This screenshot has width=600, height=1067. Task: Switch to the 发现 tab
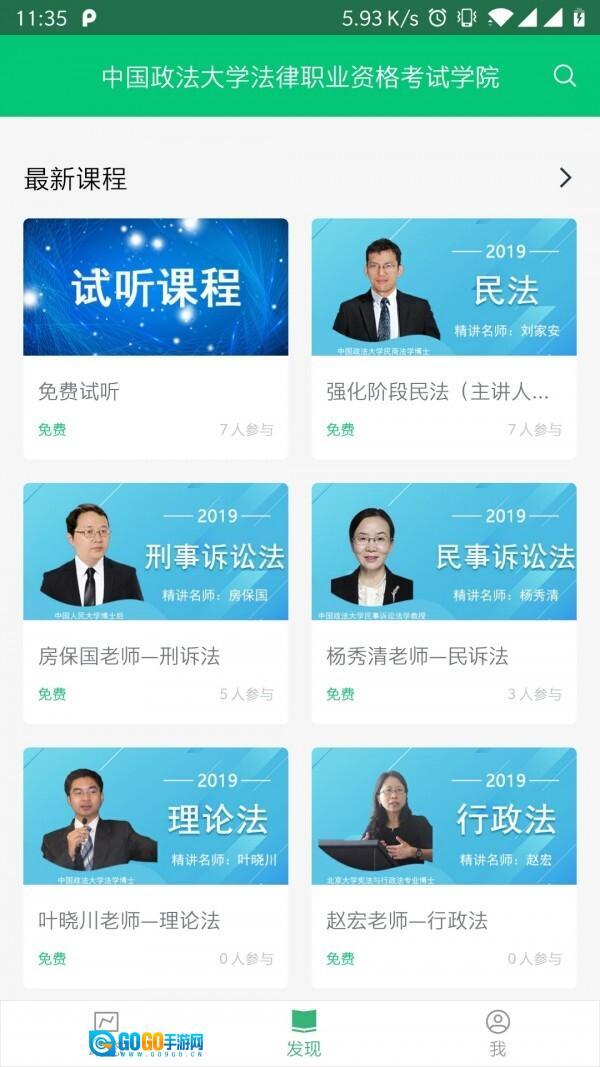point(304,1033)
